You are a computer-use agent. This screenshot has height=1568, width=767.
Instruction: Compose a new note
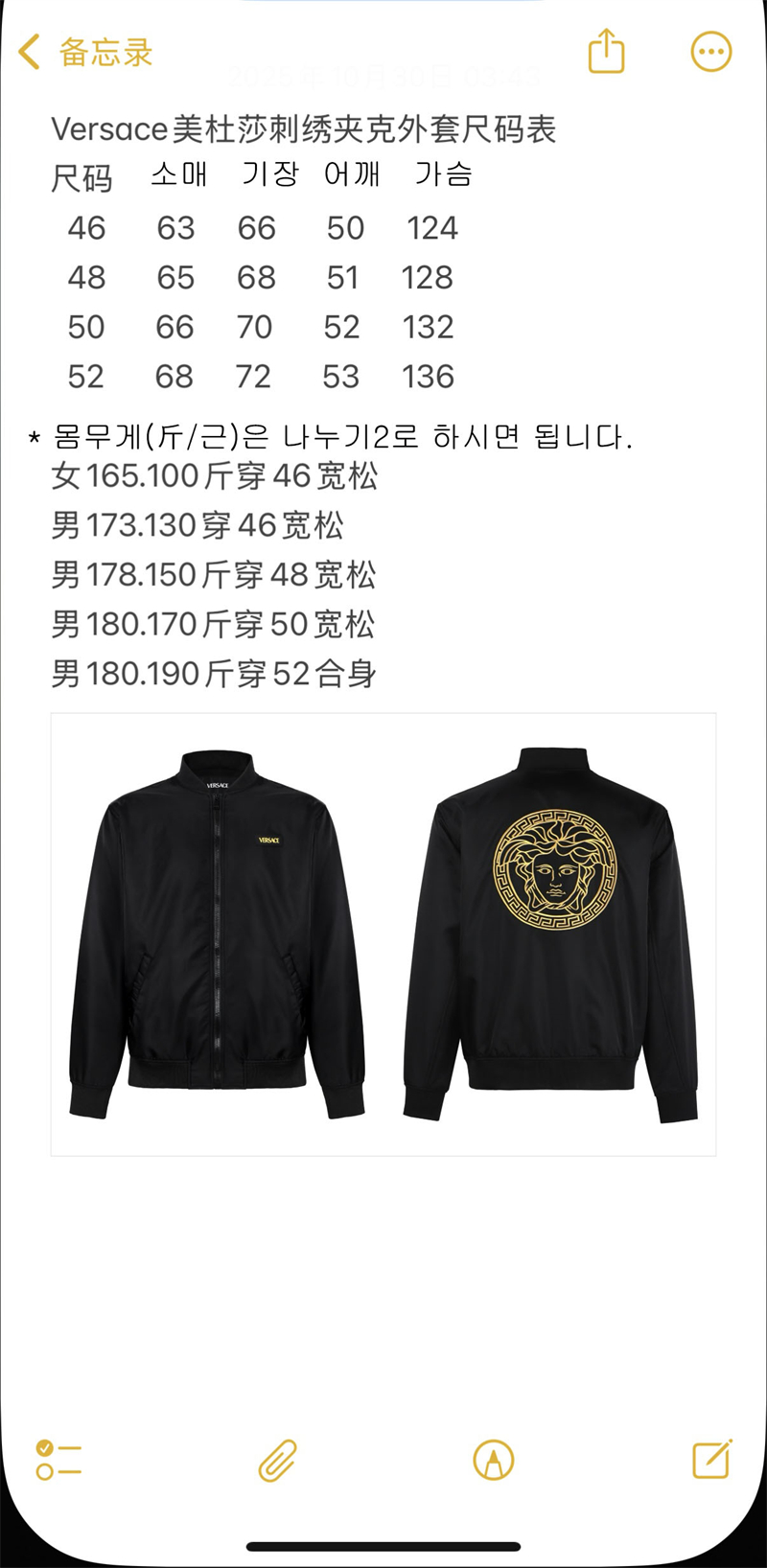tap(712, 1460)
